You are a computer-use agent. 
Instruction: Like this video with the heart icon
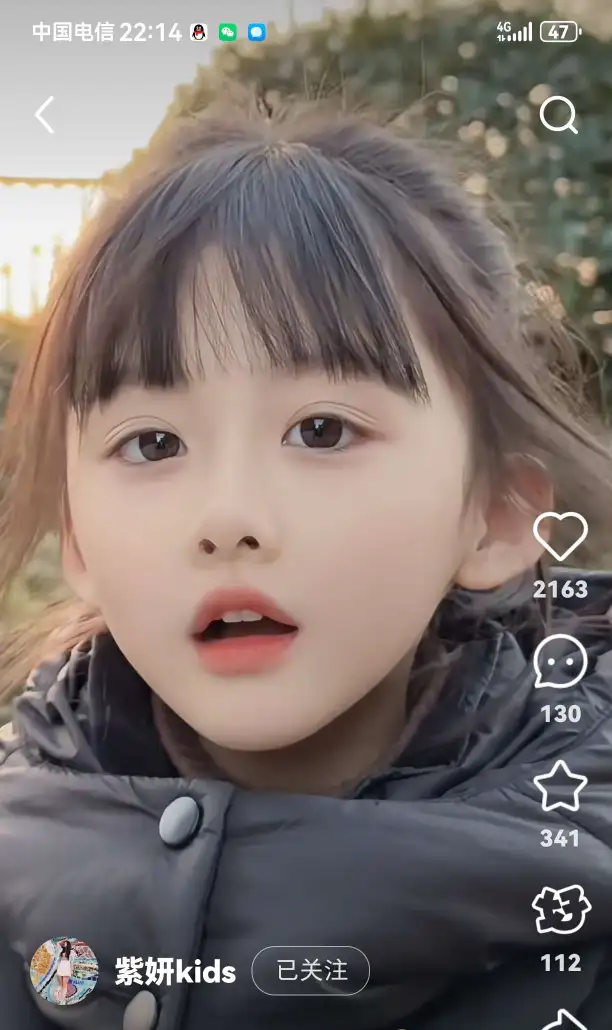click(x=560, y=538)
